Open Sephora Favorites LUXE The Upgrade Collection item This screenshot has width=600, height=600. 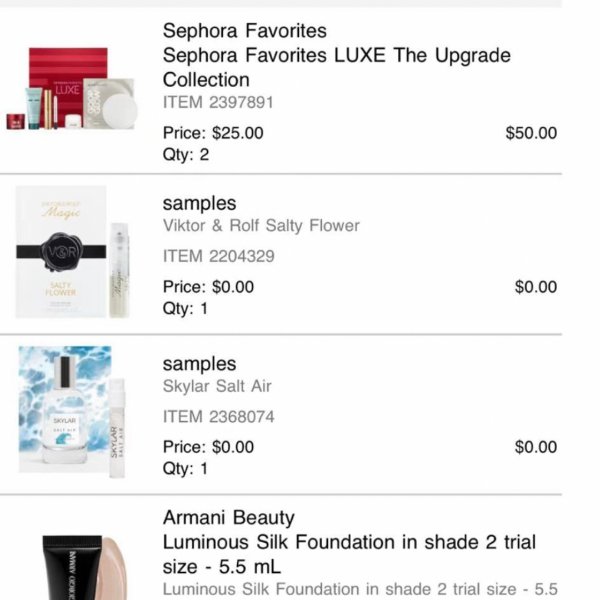[x=336, y=67]
